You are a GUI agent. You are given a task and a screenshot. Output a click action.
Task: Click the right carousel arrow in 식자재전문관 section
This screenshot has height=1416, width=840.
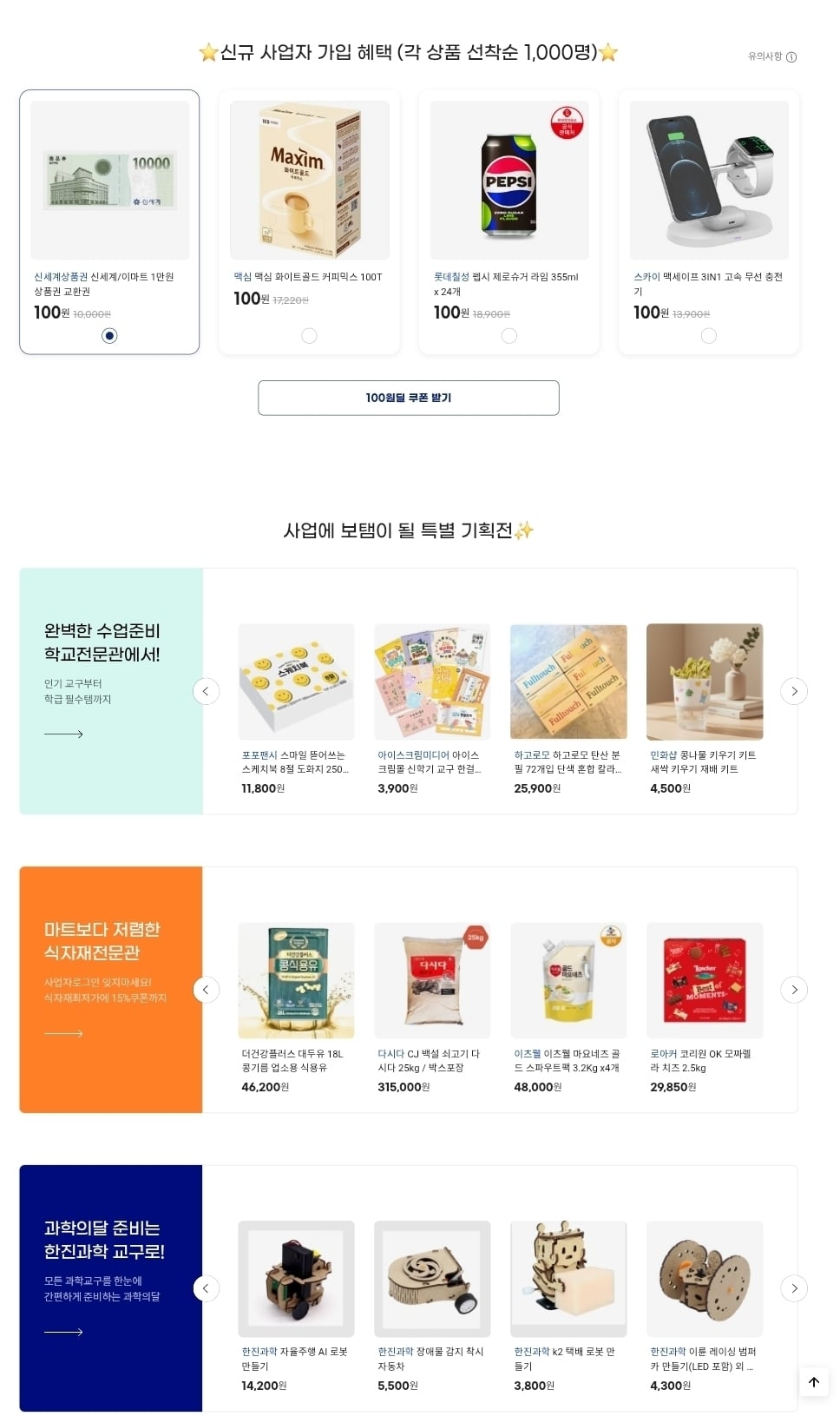794,989
